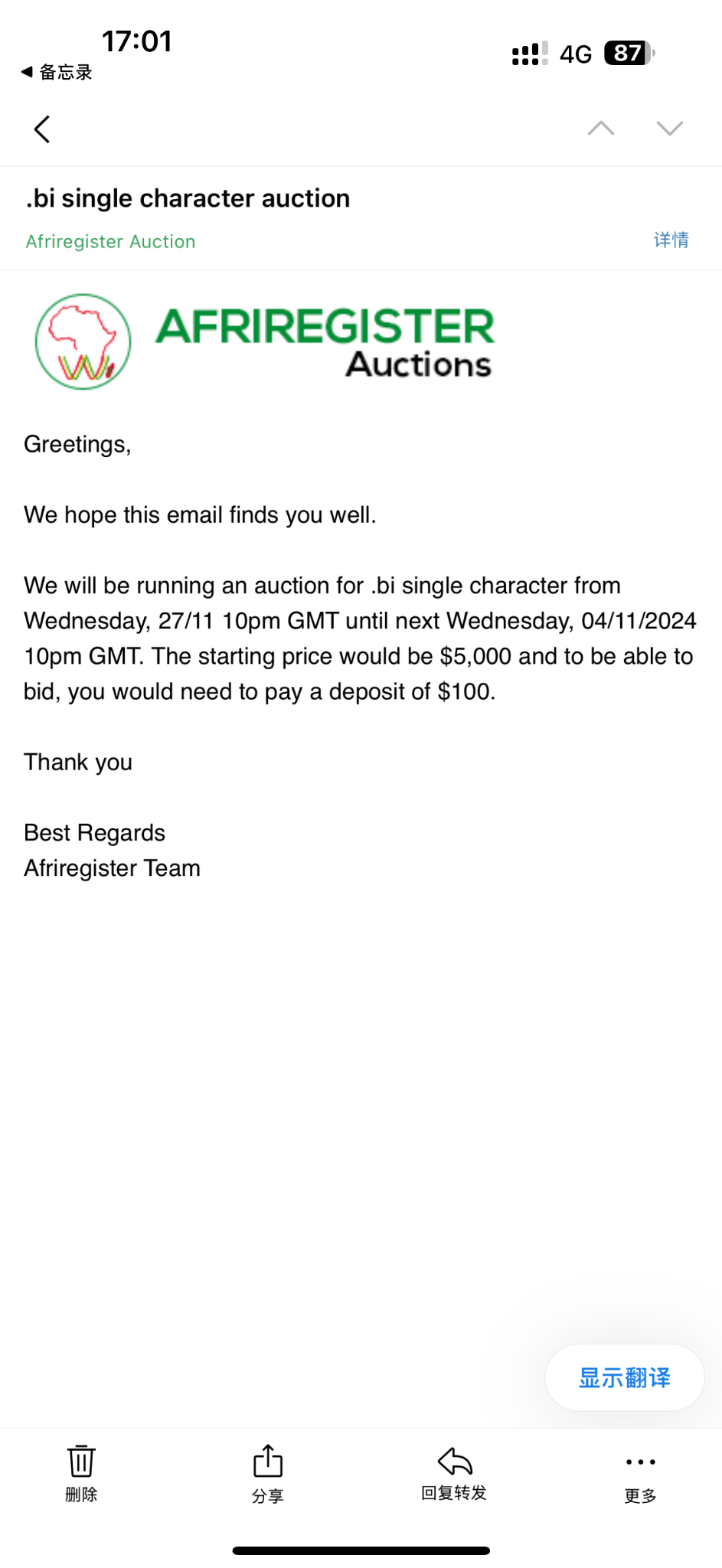Open 详情 email details
Screen dimensions: 722x1568
pos(671,240)
